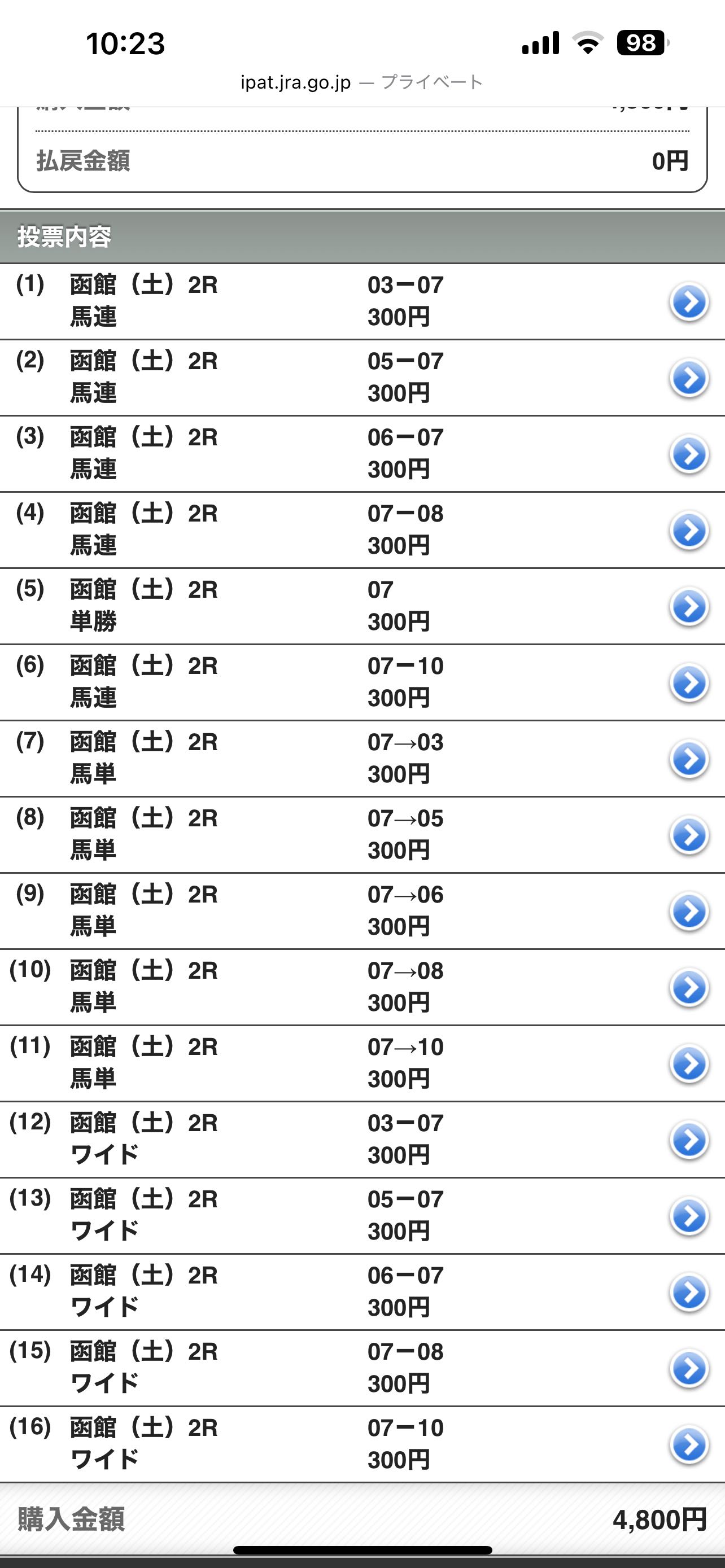Open bet (3) 馬連 06-07 details

pyautogui.click(x=362, y=453)
